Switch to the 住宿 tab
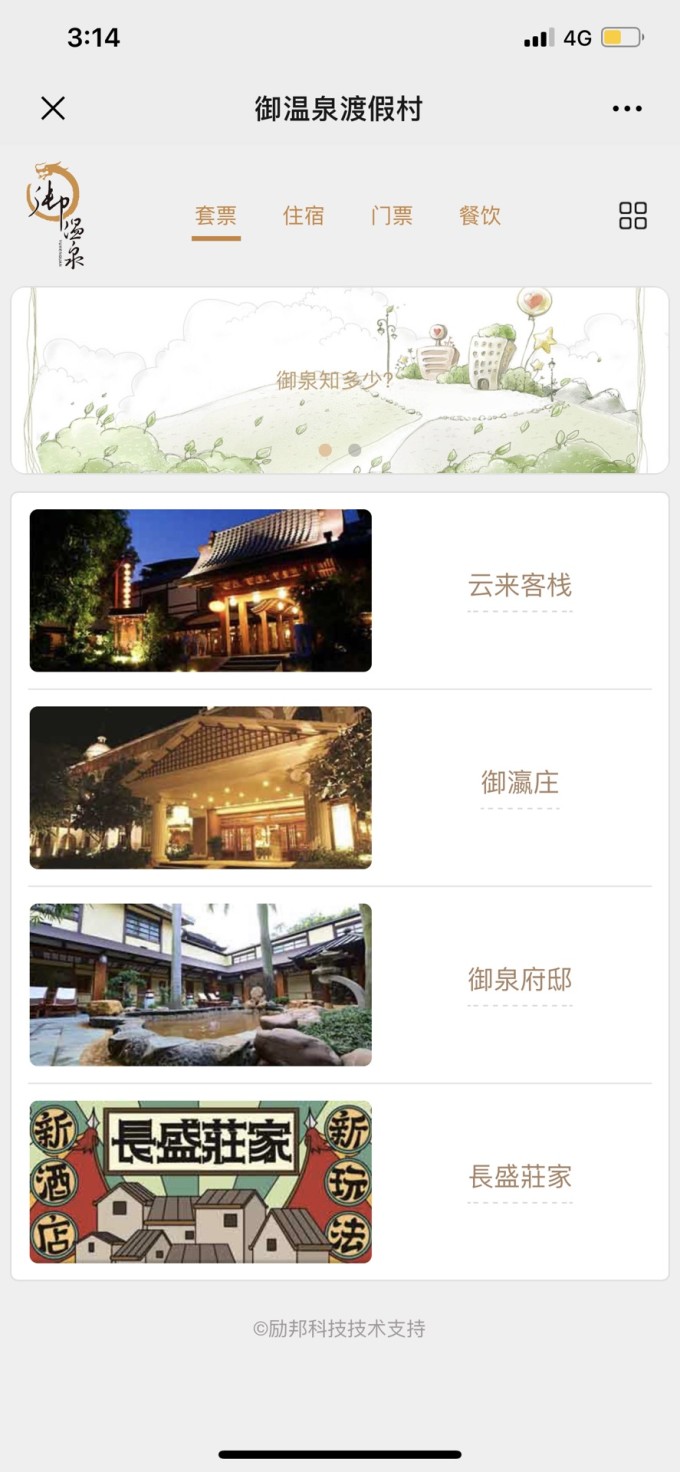680x1472 pixels. tap(304, 215)
